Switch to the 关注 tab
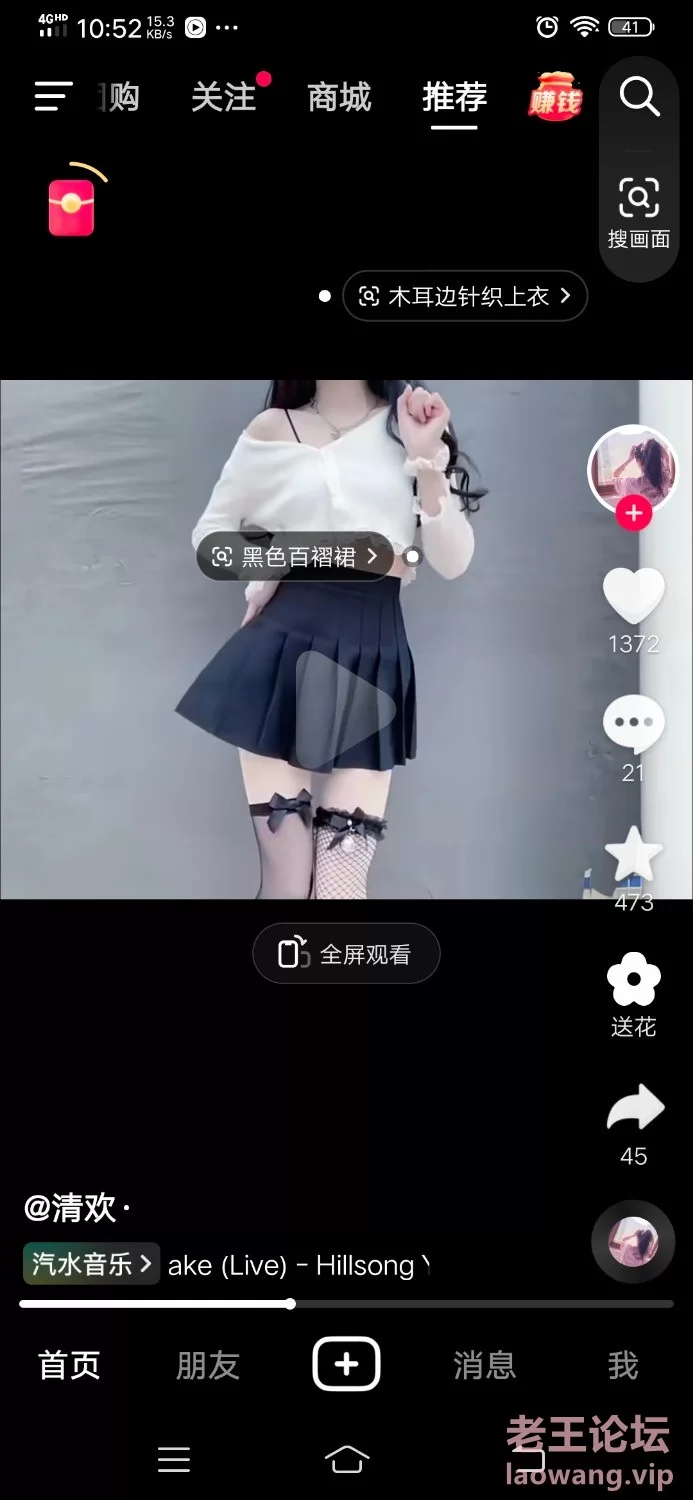 coord(224,98)
